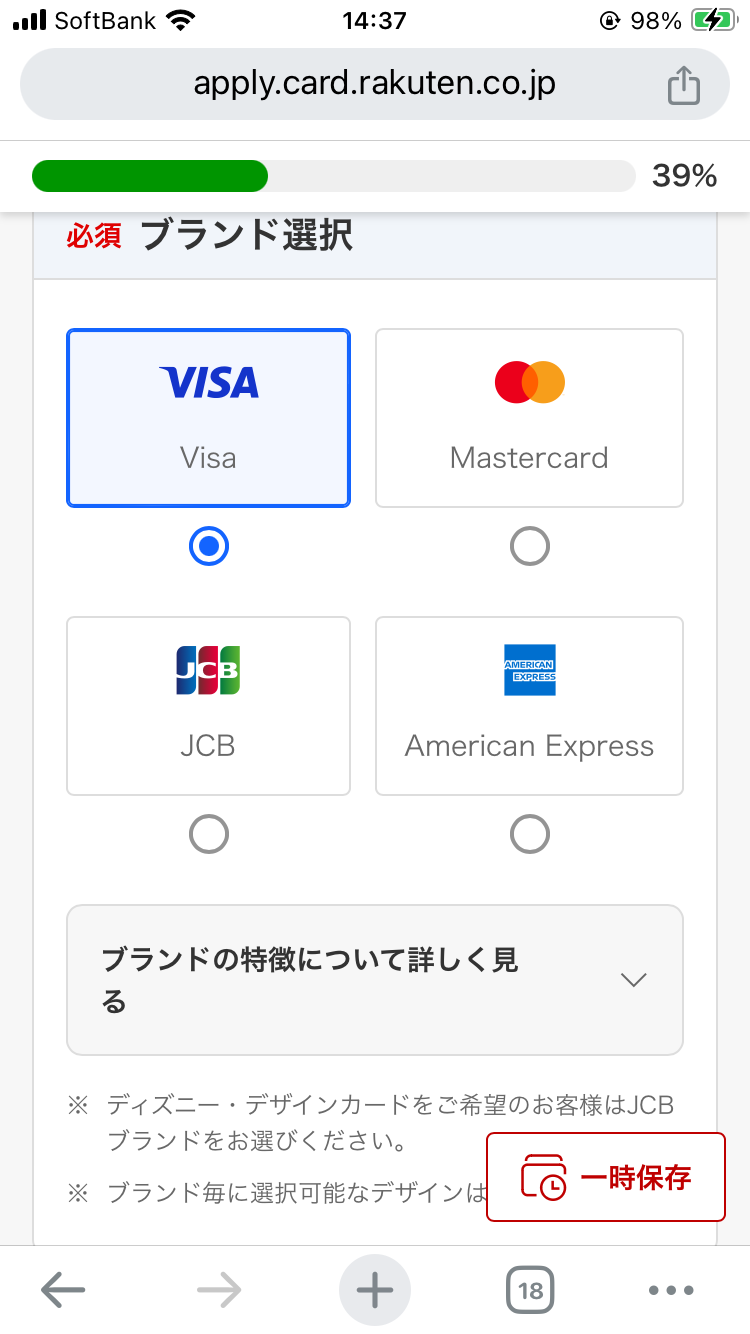
Task: Open the browser's more options menu
Action: click(671, 1291)
